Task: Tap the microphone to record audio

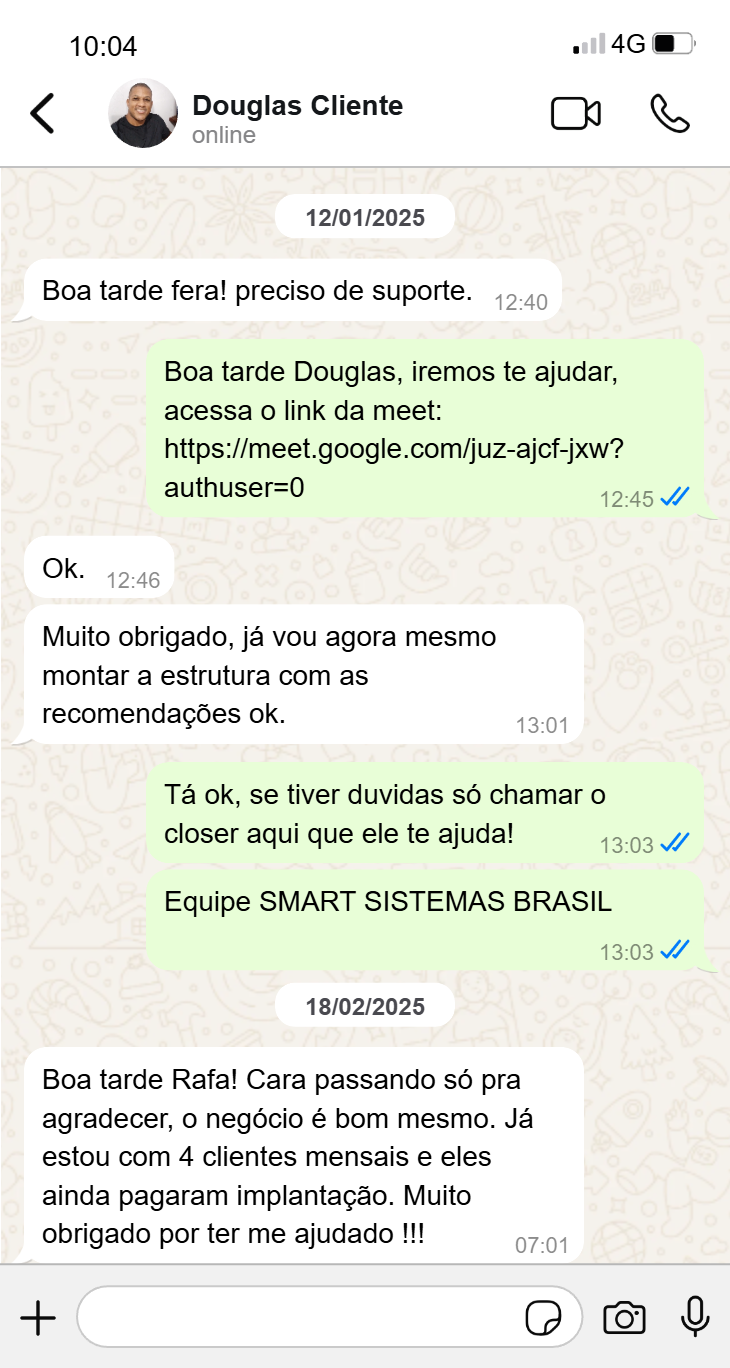Action: pos(695,1317)
